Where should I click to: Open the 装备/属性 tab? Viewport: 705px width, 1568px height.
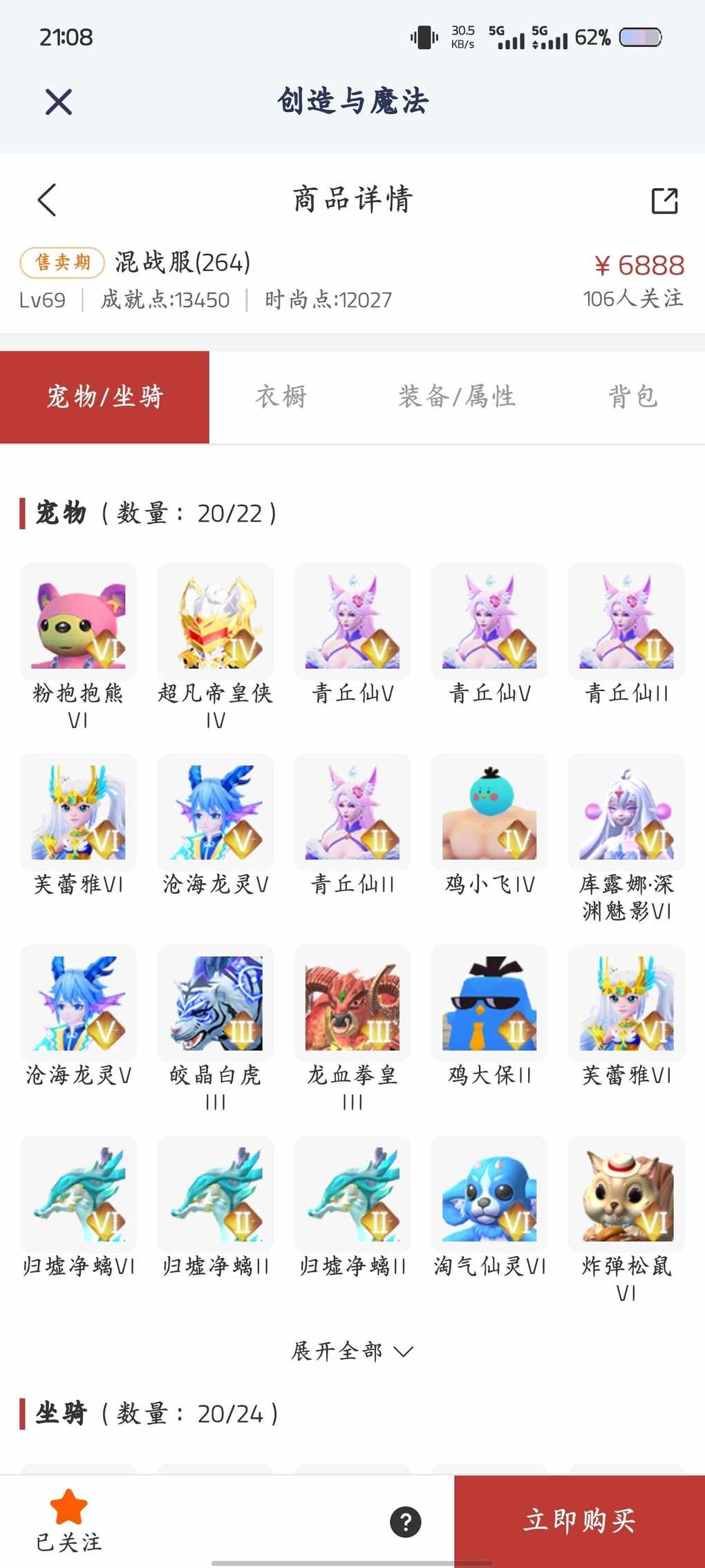(457, 397)
